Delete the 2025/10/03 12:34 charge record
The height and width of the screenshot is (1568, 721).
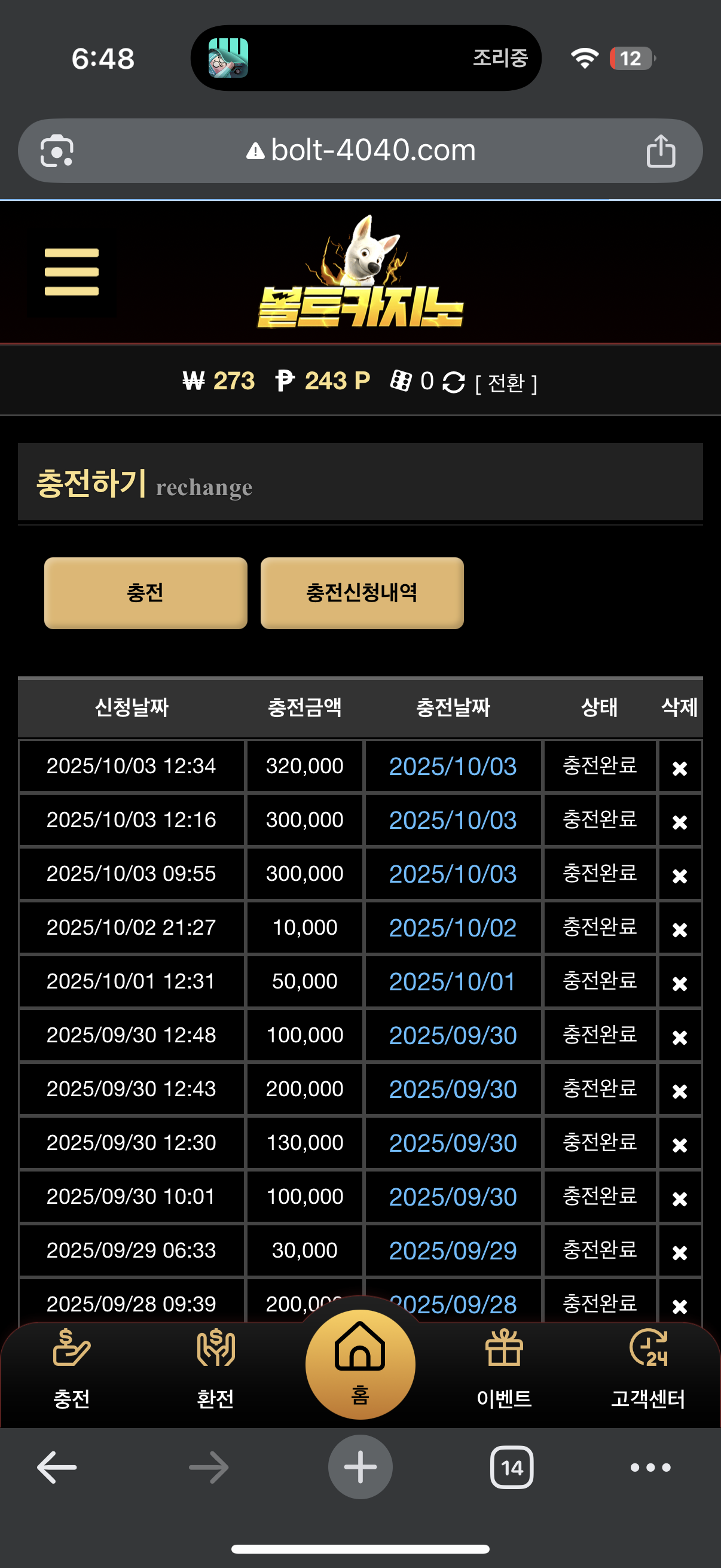pos(679,768)
